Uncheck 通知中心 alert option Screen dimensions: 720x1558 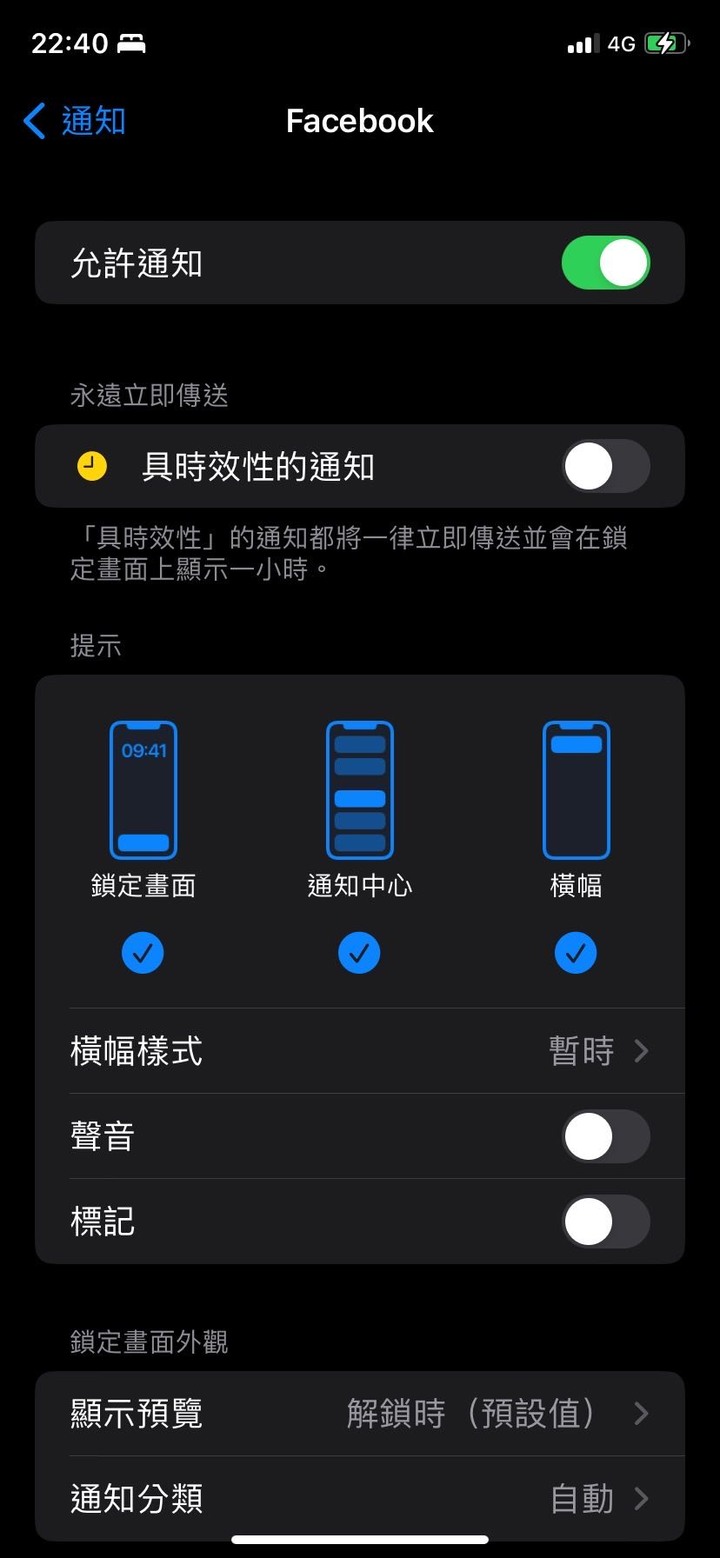[359, 953]
